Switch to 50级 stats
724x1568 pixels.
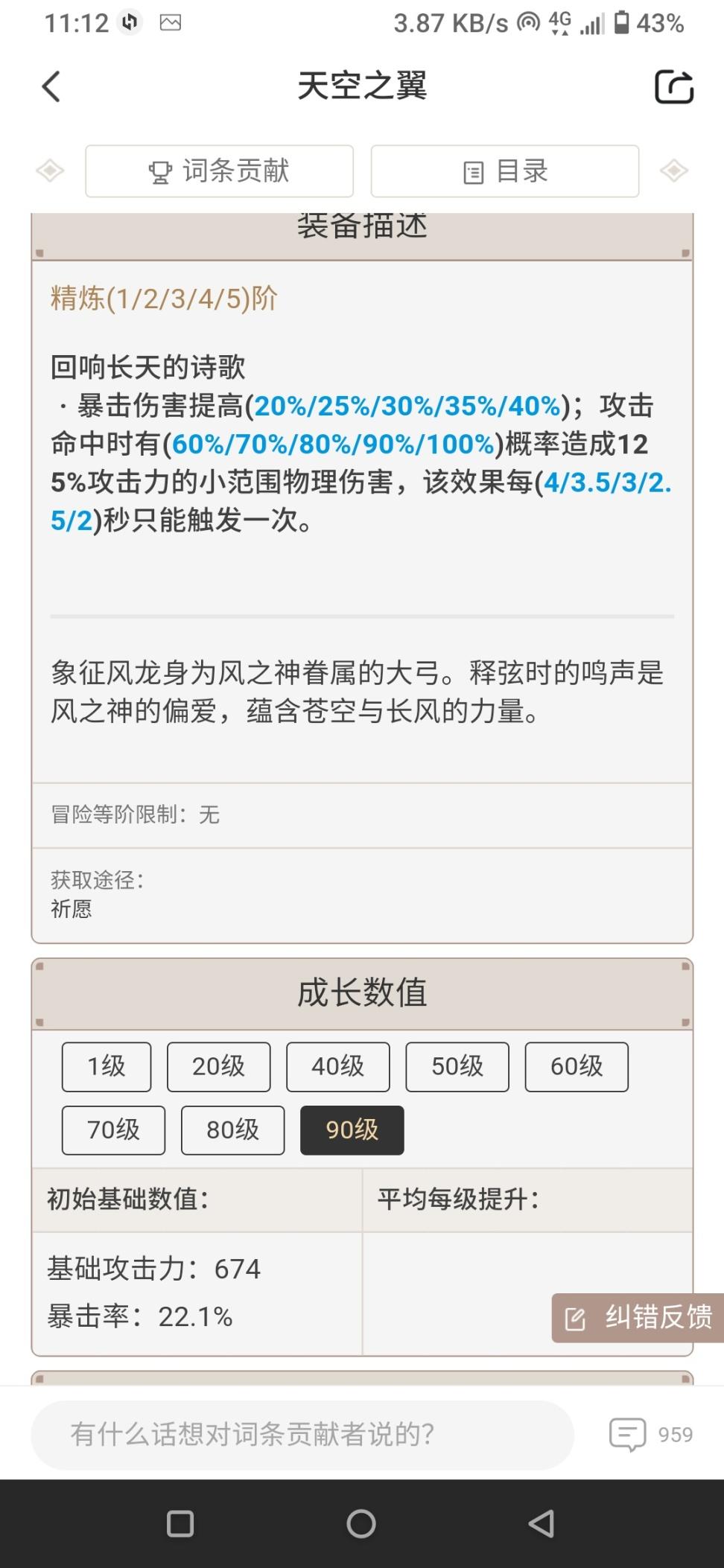(x=457, y=1066)
